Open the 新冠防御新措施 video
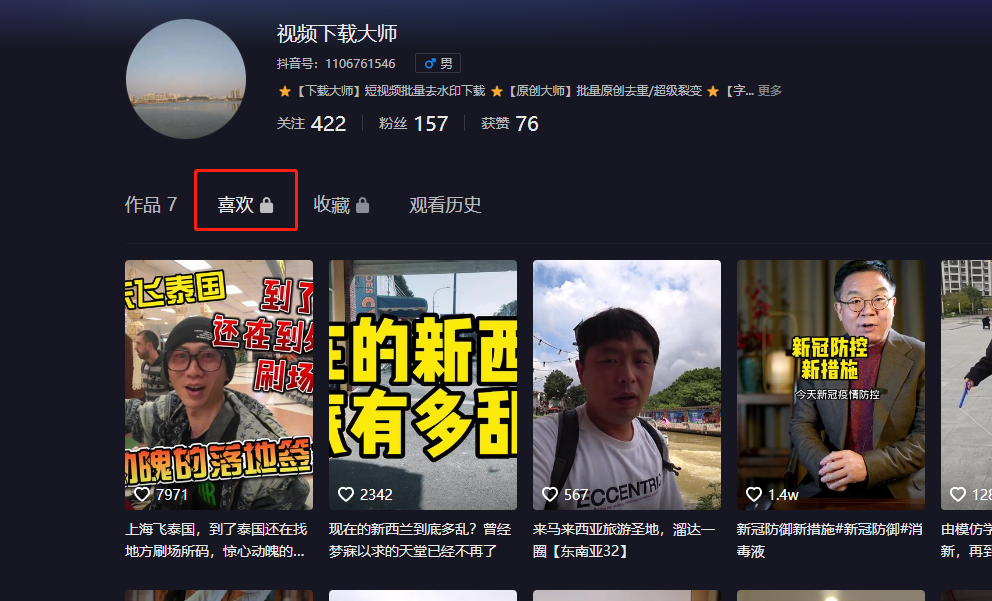Screen dimensions: 992x601 point(830,385)
